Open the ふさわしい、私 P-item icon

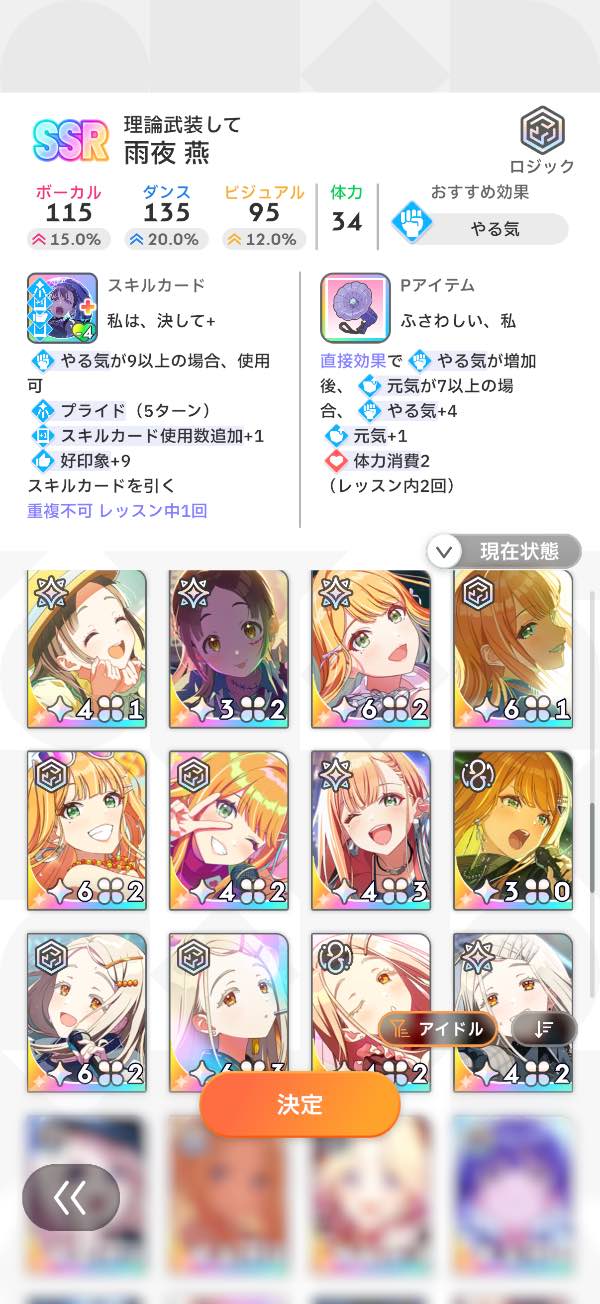pos(355,308)
